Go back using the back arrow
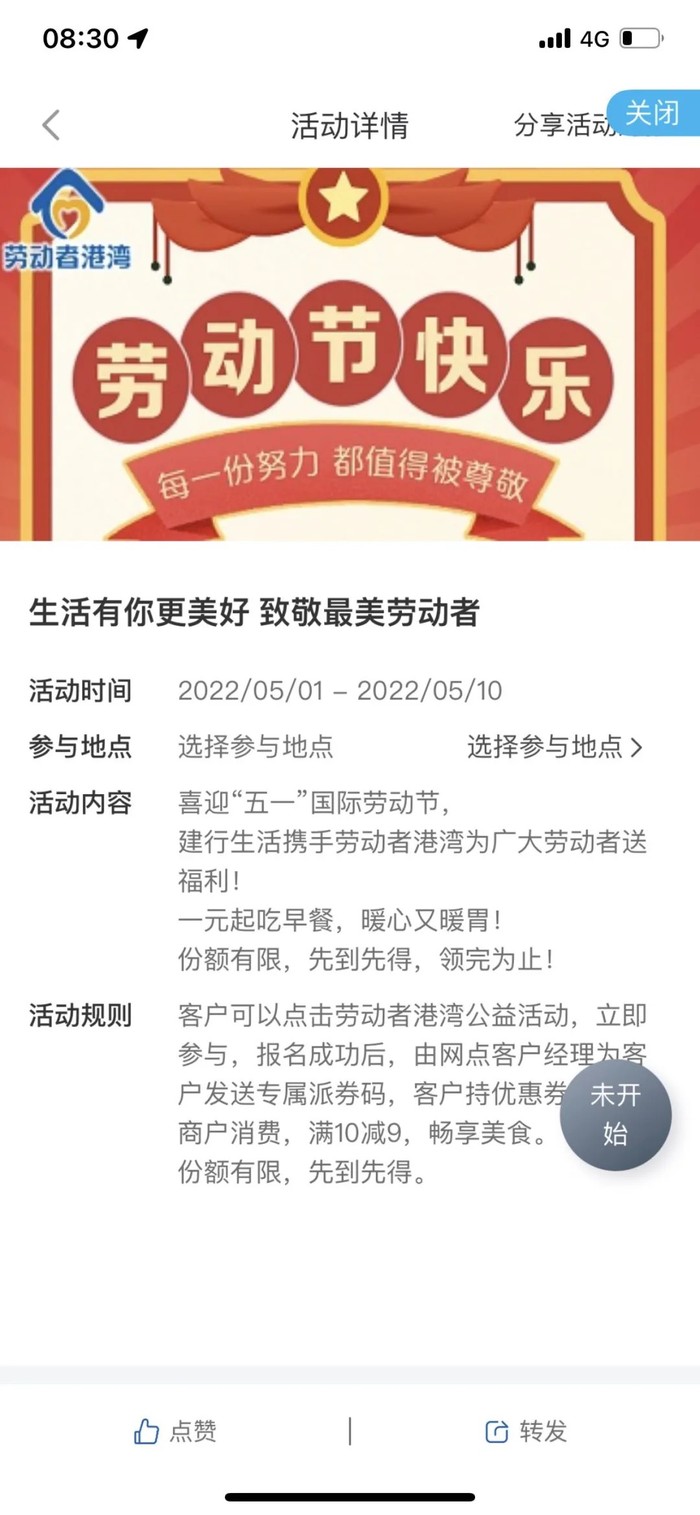This screenshot has width=700, height=1515. (x=51, y=125)
